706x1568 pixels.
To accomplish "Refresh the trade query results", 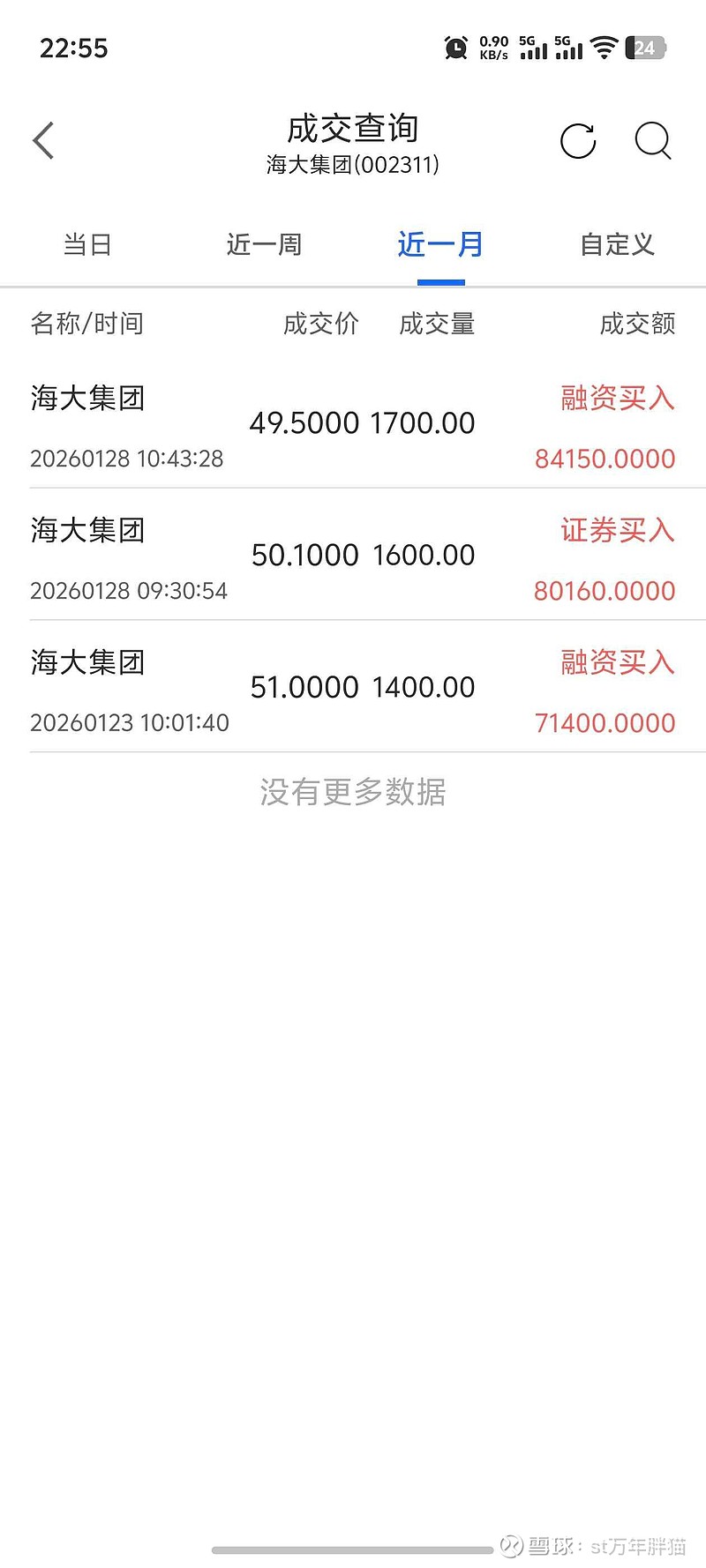I will [578, 141].
